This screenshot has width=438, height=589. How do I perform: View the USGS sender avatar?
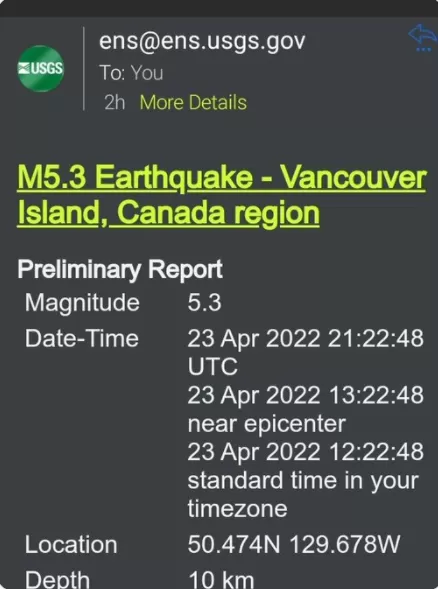point(41,68)
